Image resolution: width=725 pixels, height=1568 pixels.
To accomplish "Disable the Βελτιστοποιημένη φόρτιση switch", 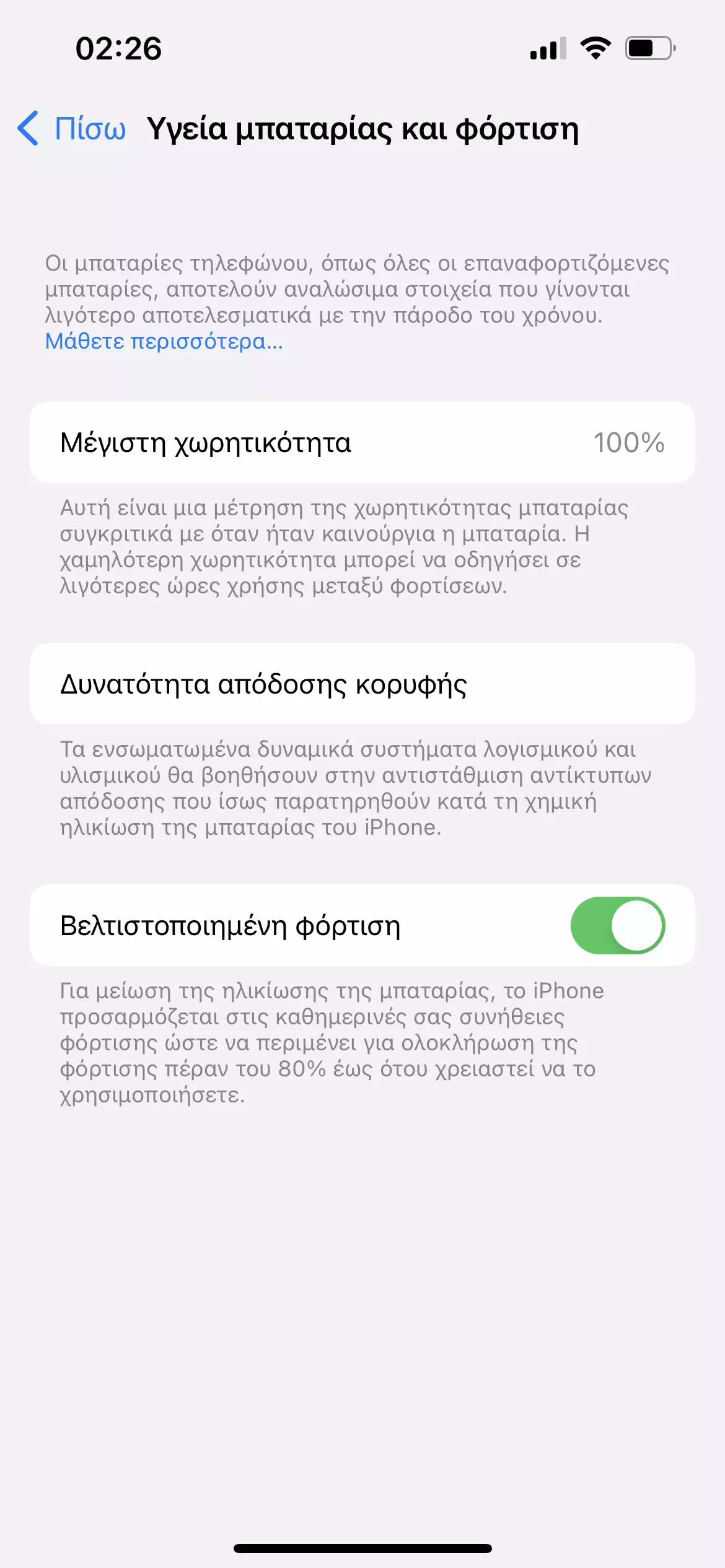I will coord(617,925).
